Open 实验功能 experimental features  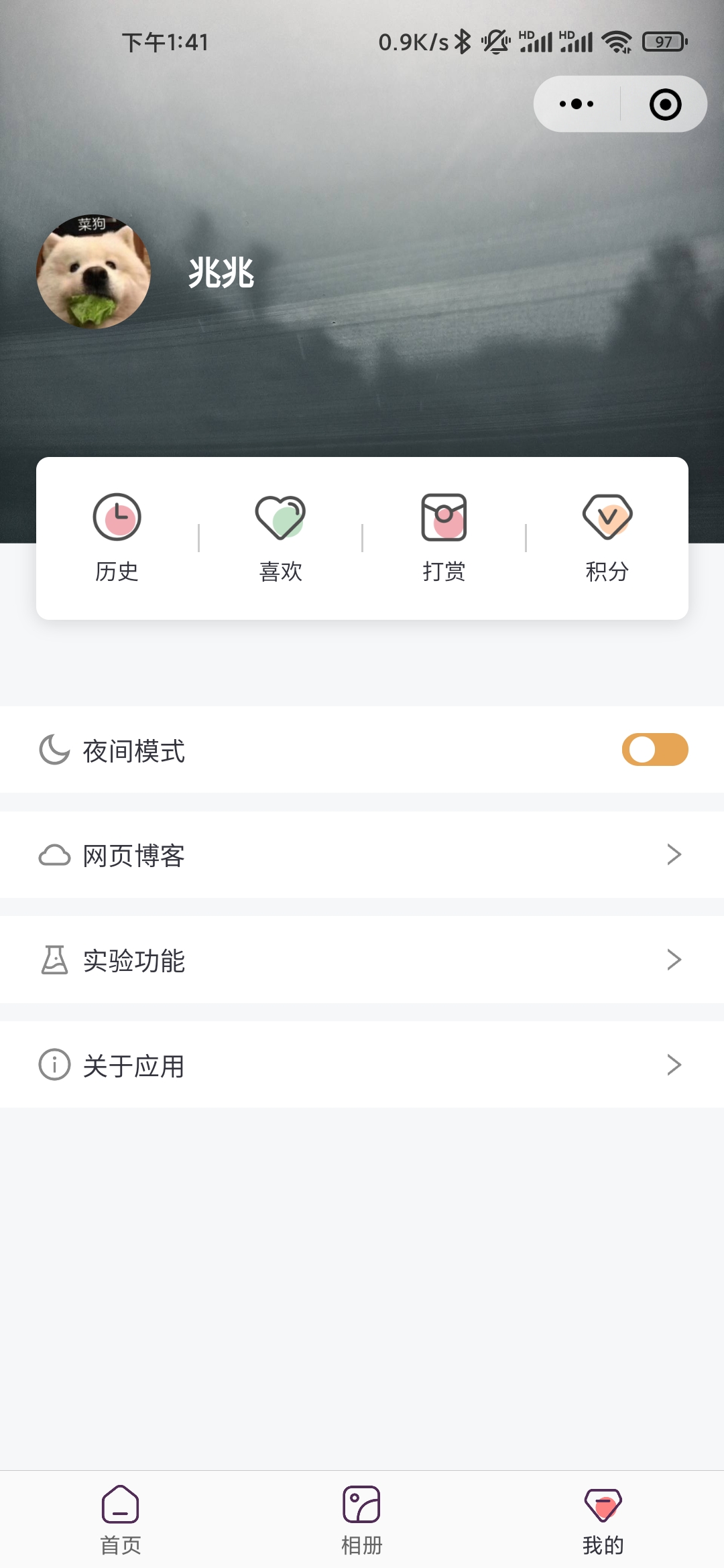(362, 960)
